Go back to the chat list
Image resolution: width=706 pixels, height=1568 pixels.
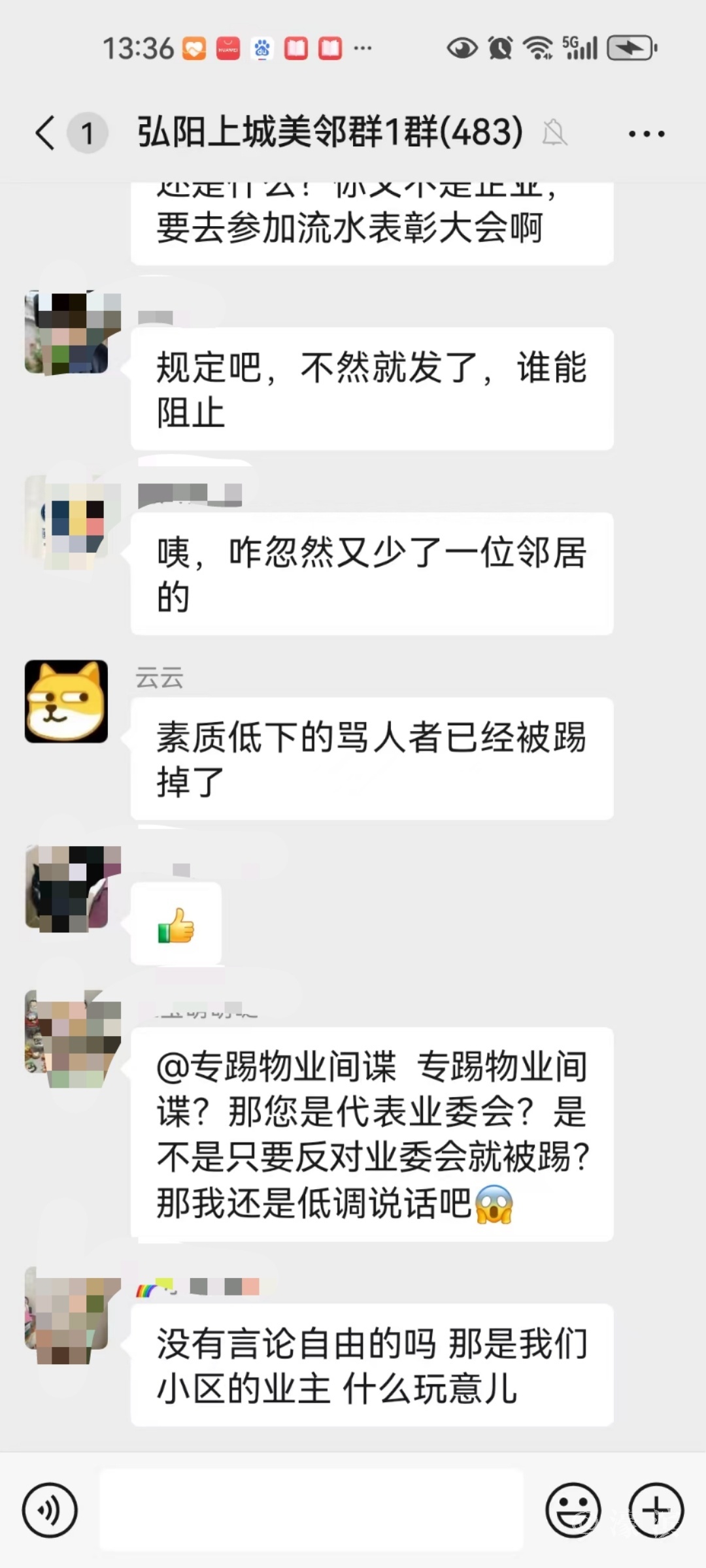tap(46, 133)
